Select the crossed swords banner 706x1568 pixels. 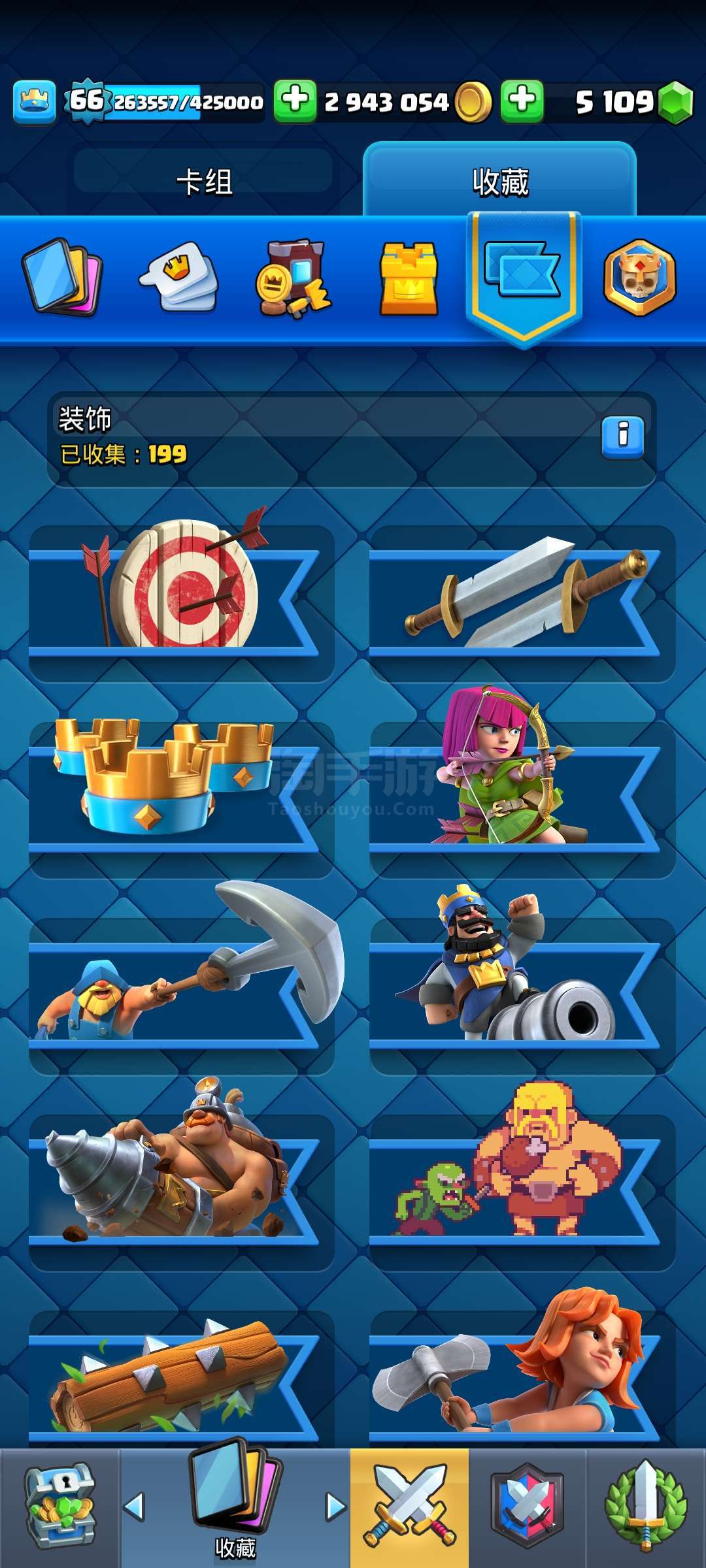(x=522, y=601)
